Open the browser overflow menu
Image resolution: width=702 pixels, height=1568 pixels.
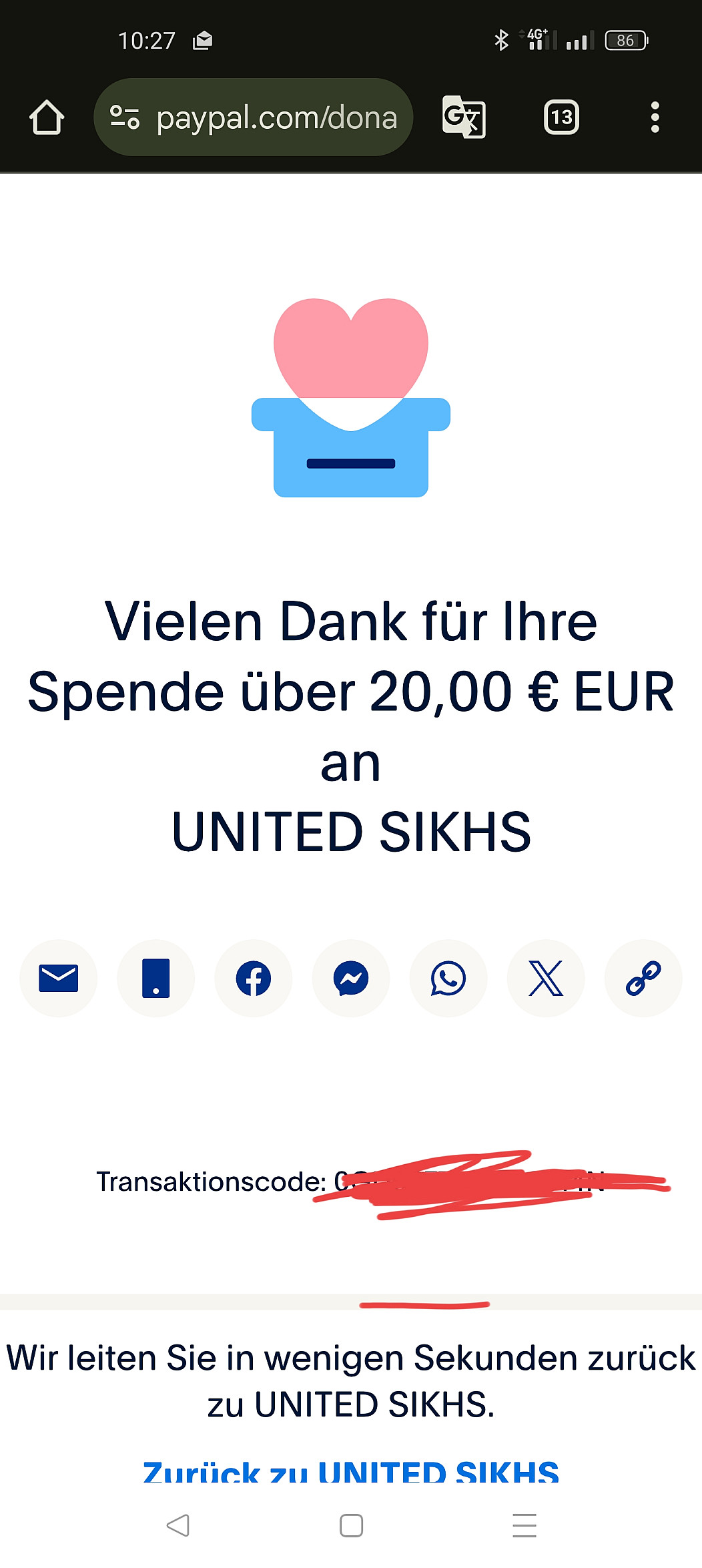[x=655, y=117]
